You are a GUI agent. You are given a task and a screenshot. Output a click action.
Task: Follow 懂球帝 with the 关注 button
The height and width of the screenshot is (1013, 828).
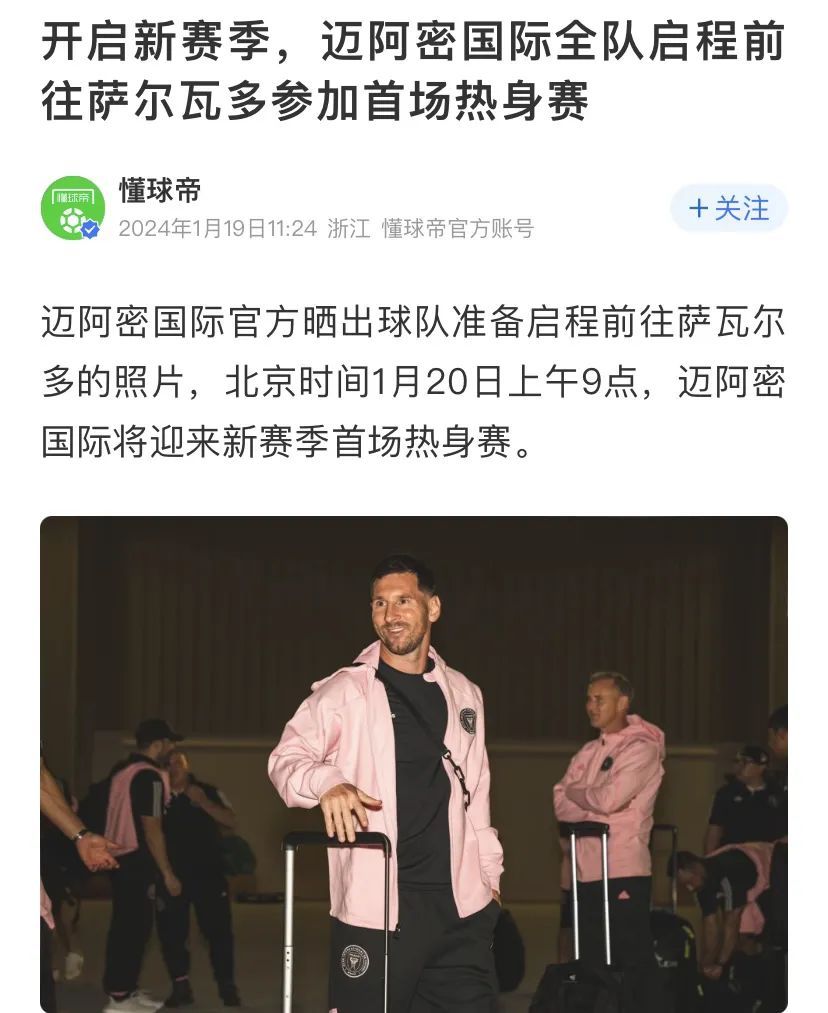(728, 208)
